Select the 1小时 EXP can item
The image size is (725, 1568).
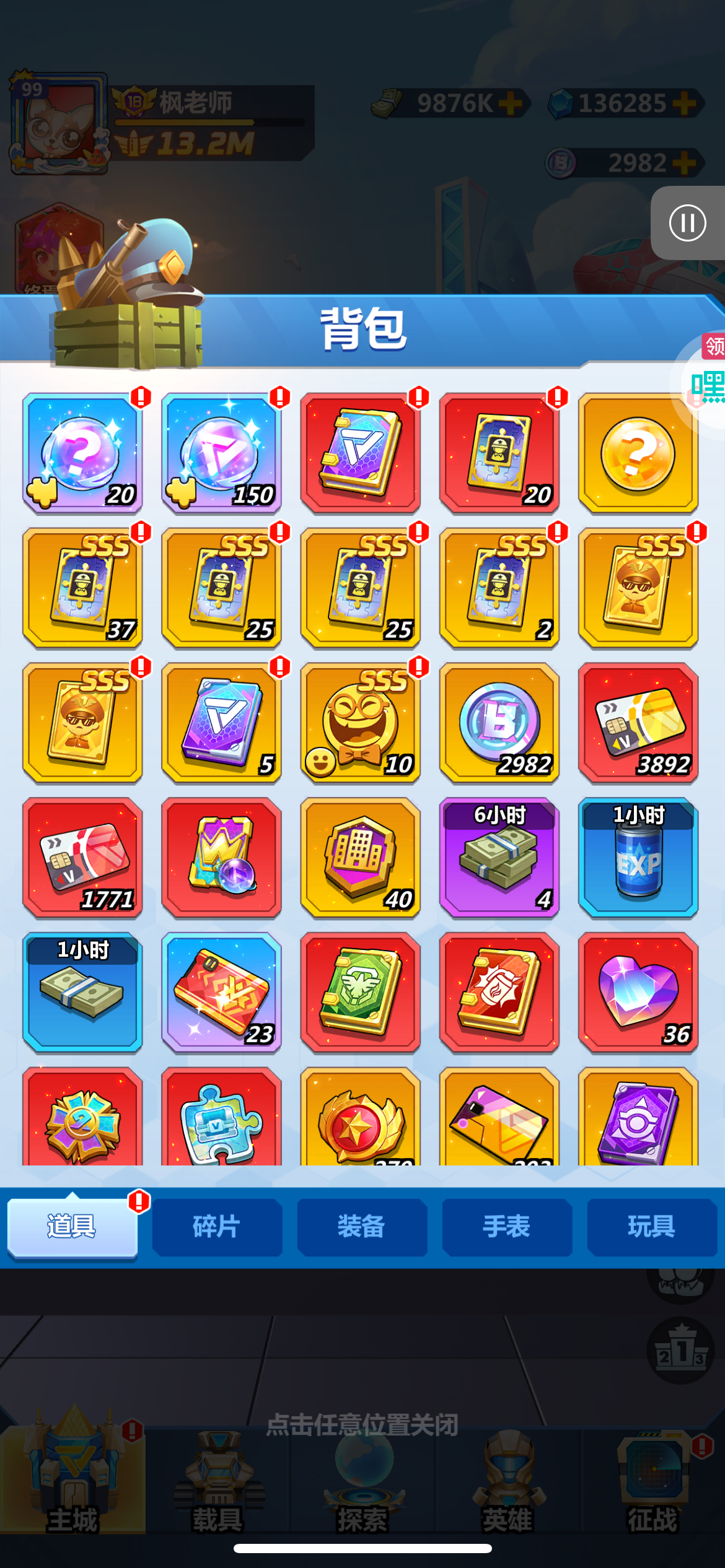point(638,858)
